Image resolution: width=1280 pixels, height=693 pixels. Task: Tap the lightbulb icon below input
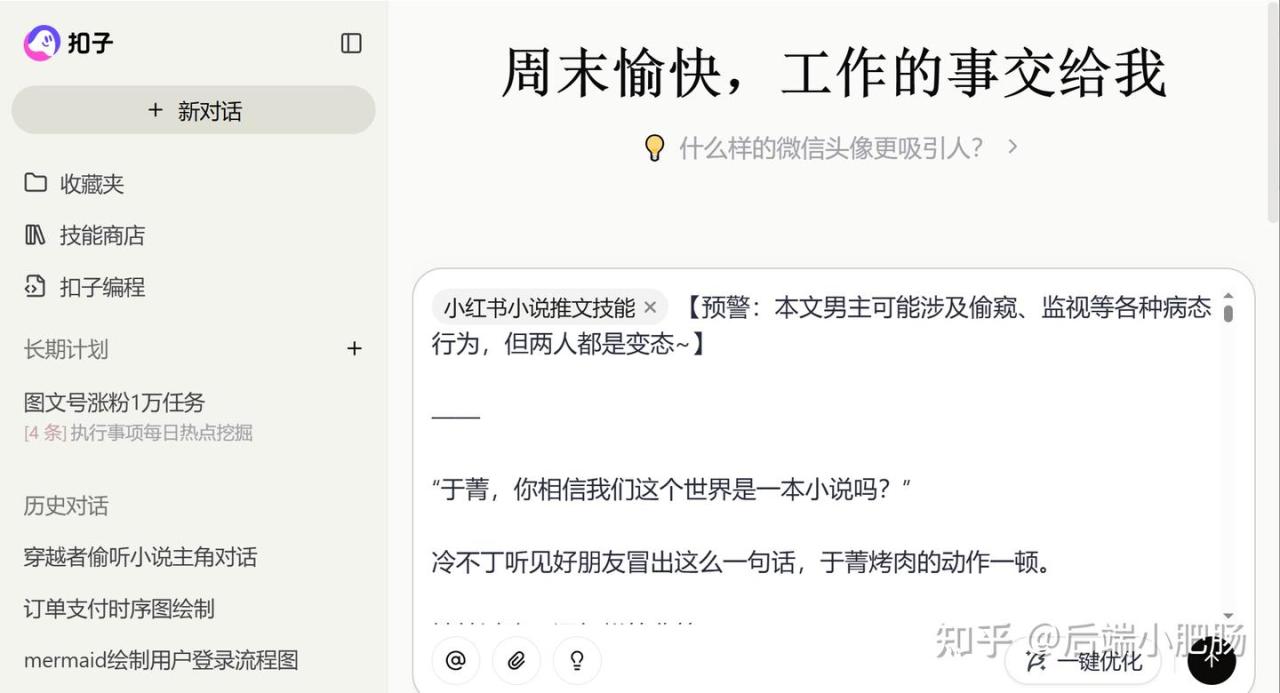[x=576, y=660]
